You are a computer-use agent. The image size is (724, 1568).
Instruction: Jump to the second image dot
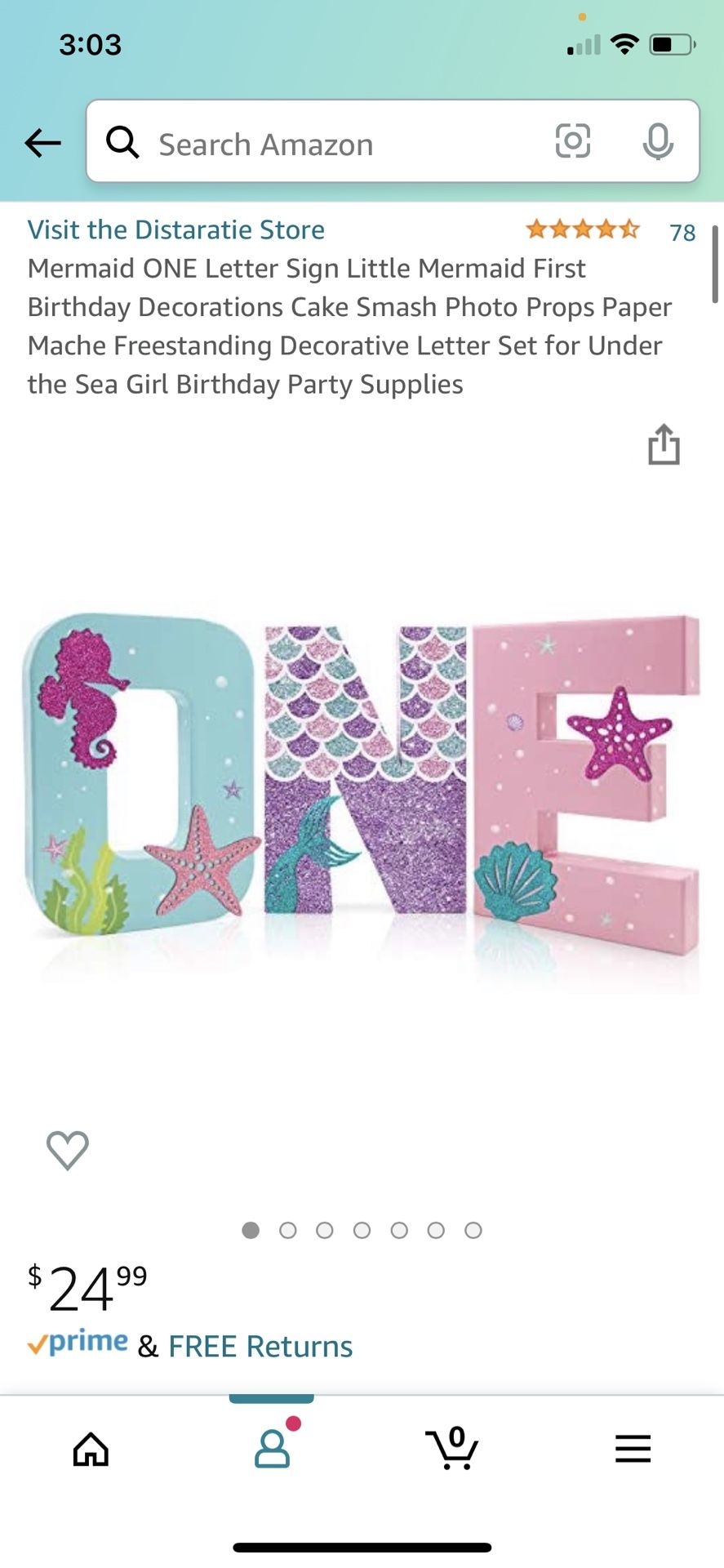[x=287, y=1230]
